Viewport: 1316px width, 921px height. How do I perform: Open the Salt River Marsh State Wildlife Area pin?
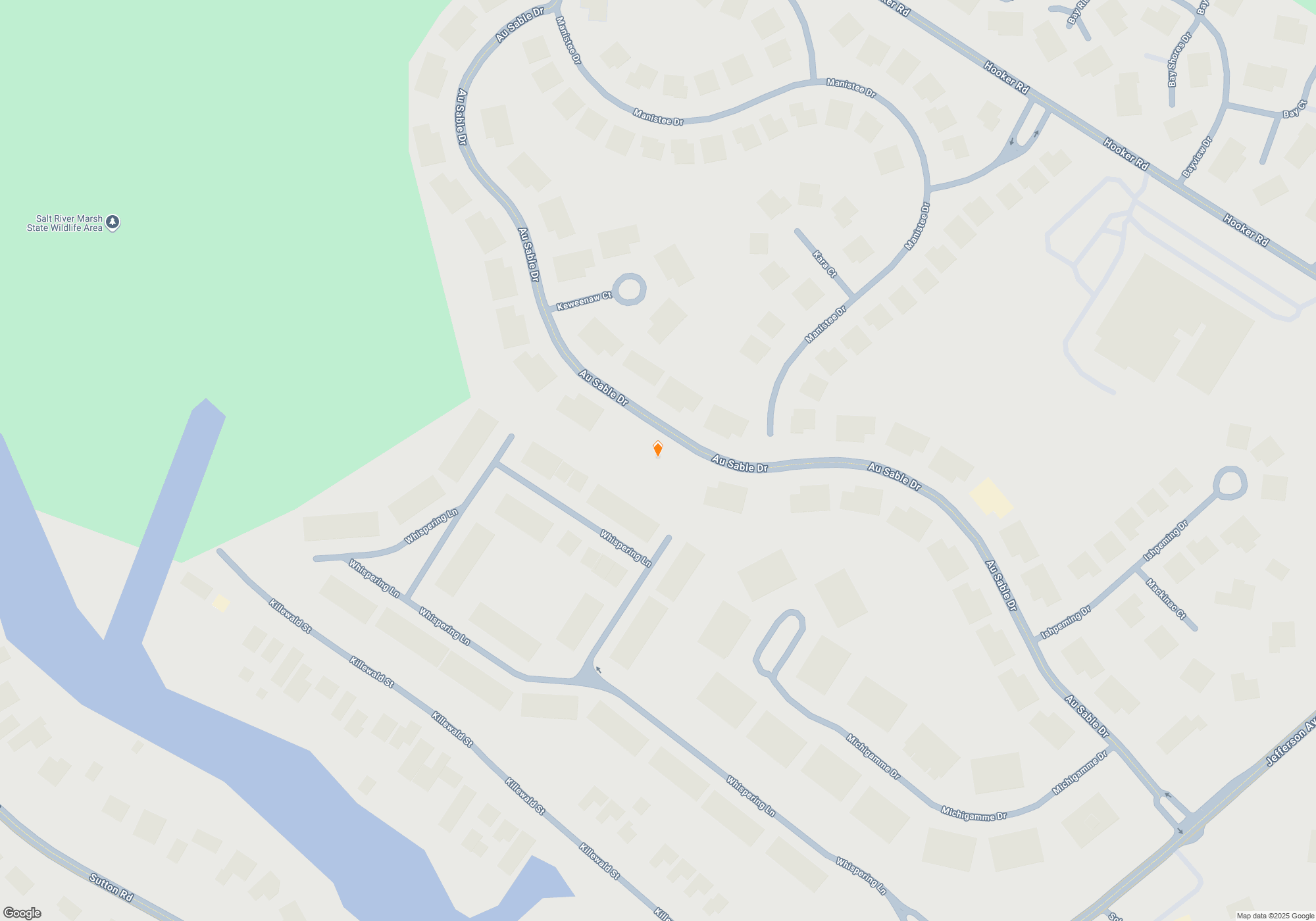coord(113,223)
